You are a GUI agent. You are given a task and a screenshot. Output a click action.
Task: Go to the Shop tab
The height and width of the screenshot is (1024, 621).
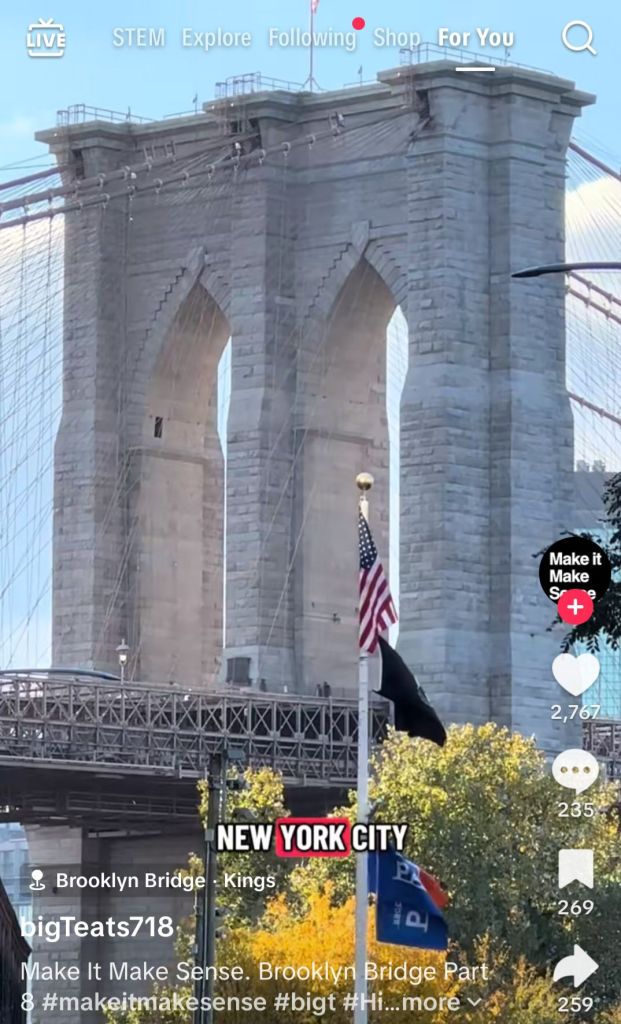coord(396,38)
